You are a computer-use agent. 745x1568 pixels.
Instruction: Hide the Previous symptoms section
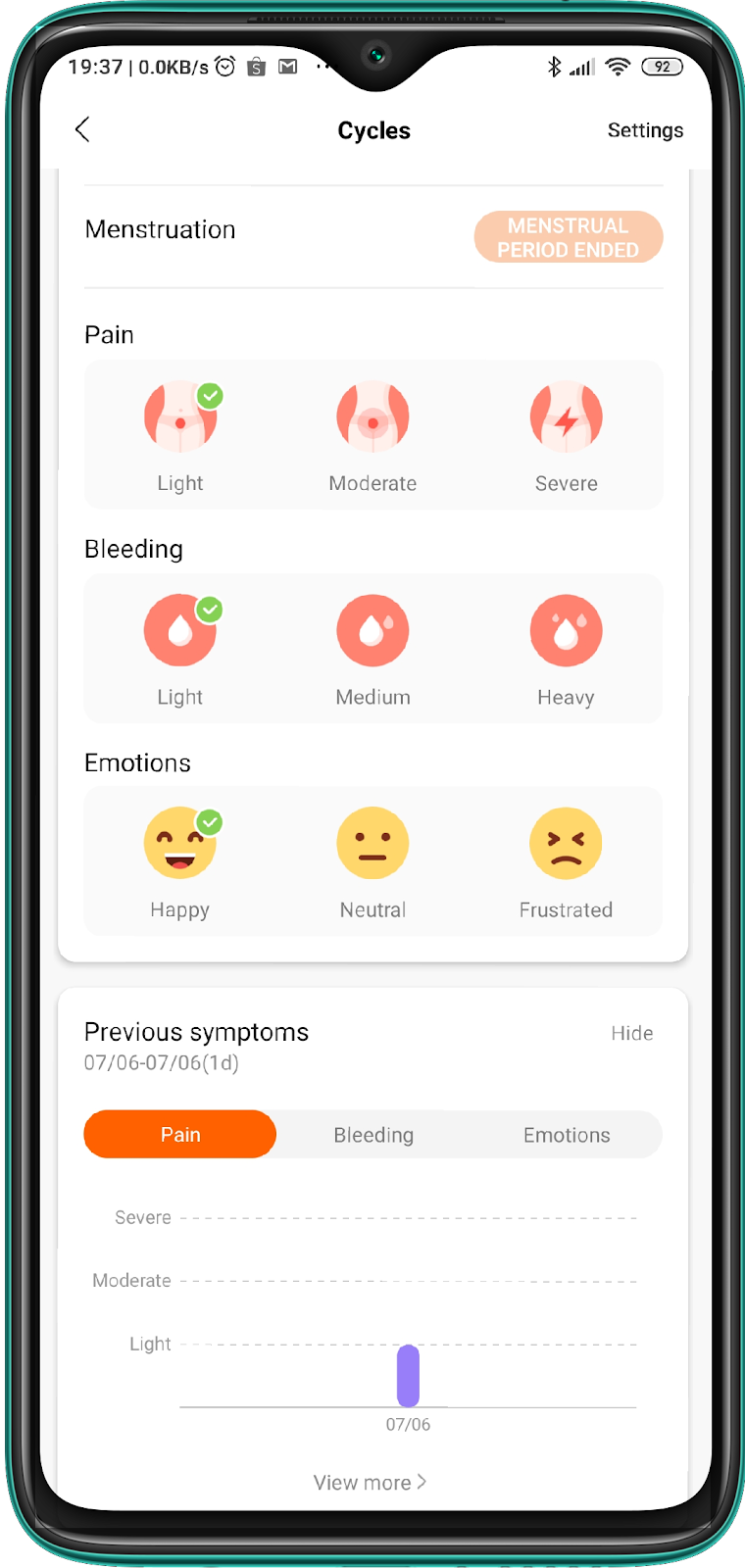coord(631,1033)
